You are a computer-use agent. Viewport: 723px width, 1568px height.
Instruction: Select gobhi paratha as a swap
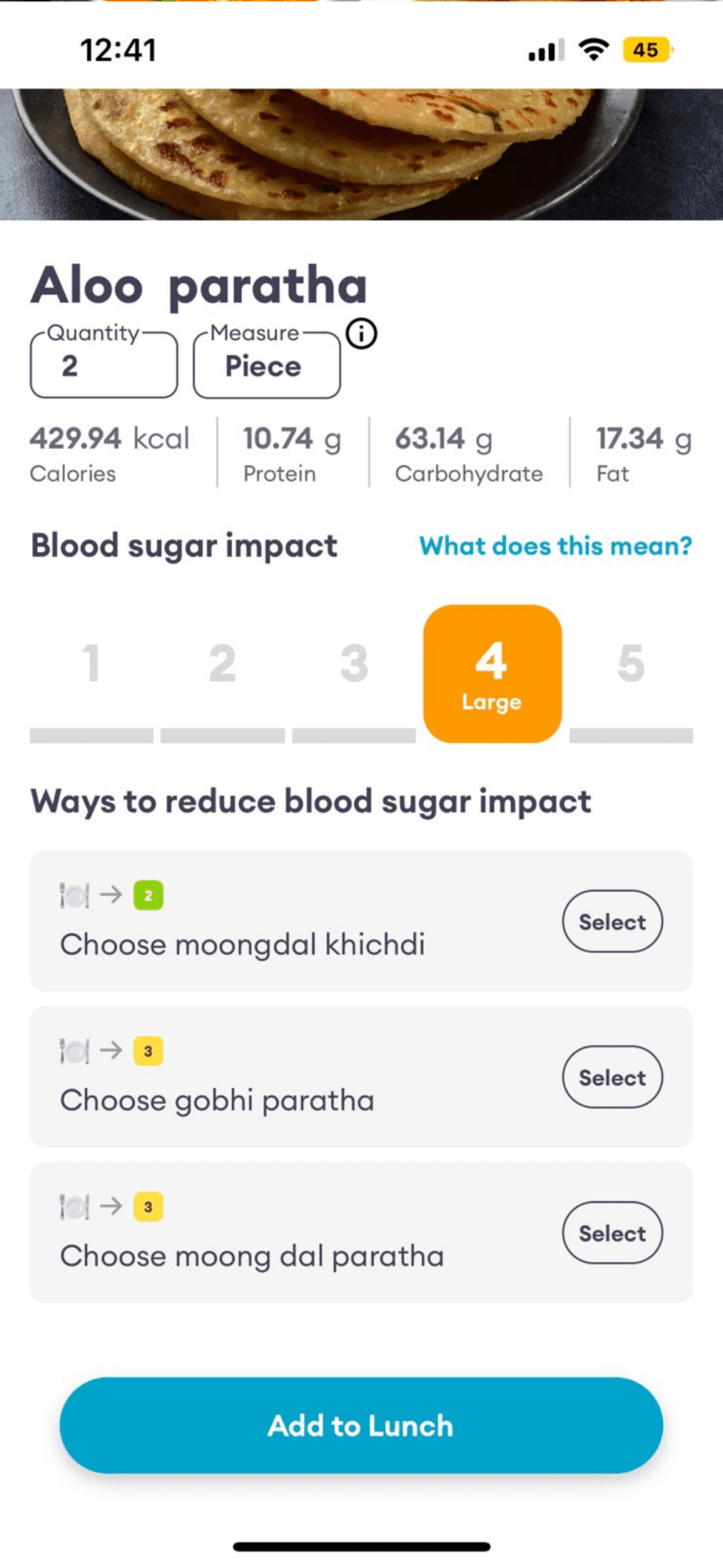pyautogui.click(x=612, y=1077)
